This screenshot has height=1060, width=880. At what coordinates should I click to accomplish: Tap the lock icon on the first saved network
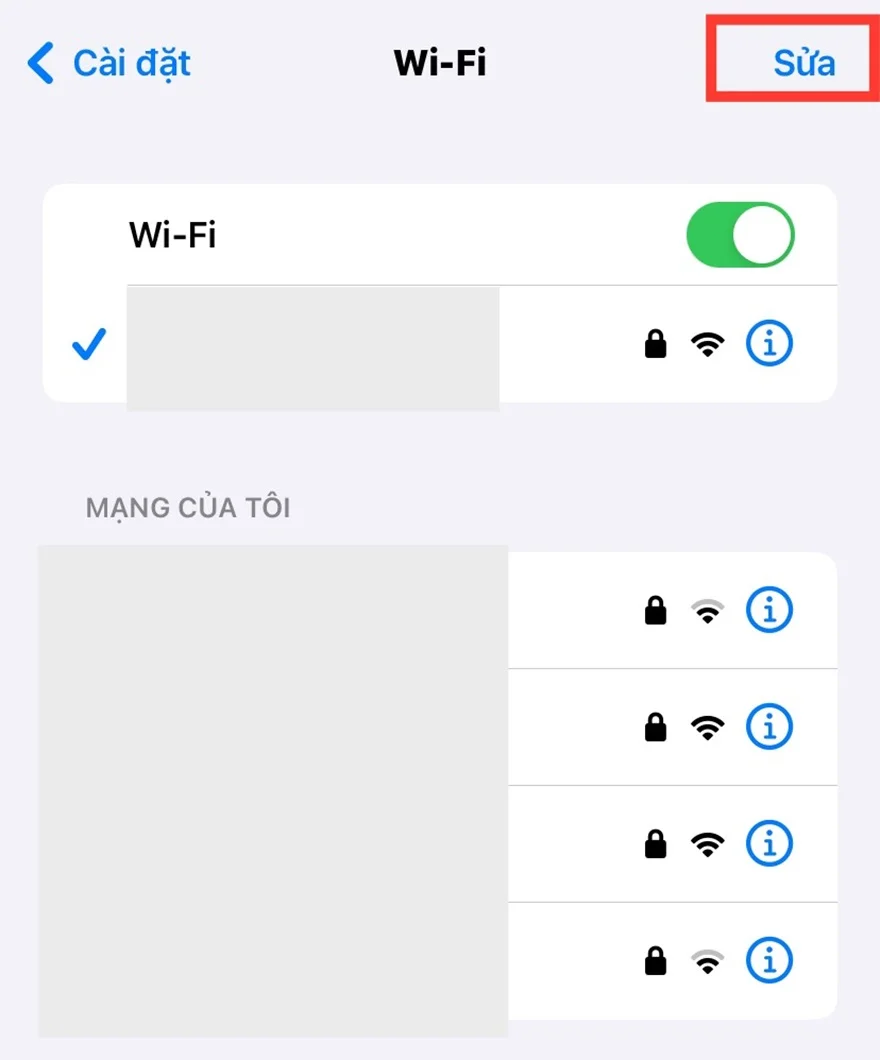coord(655,611)
